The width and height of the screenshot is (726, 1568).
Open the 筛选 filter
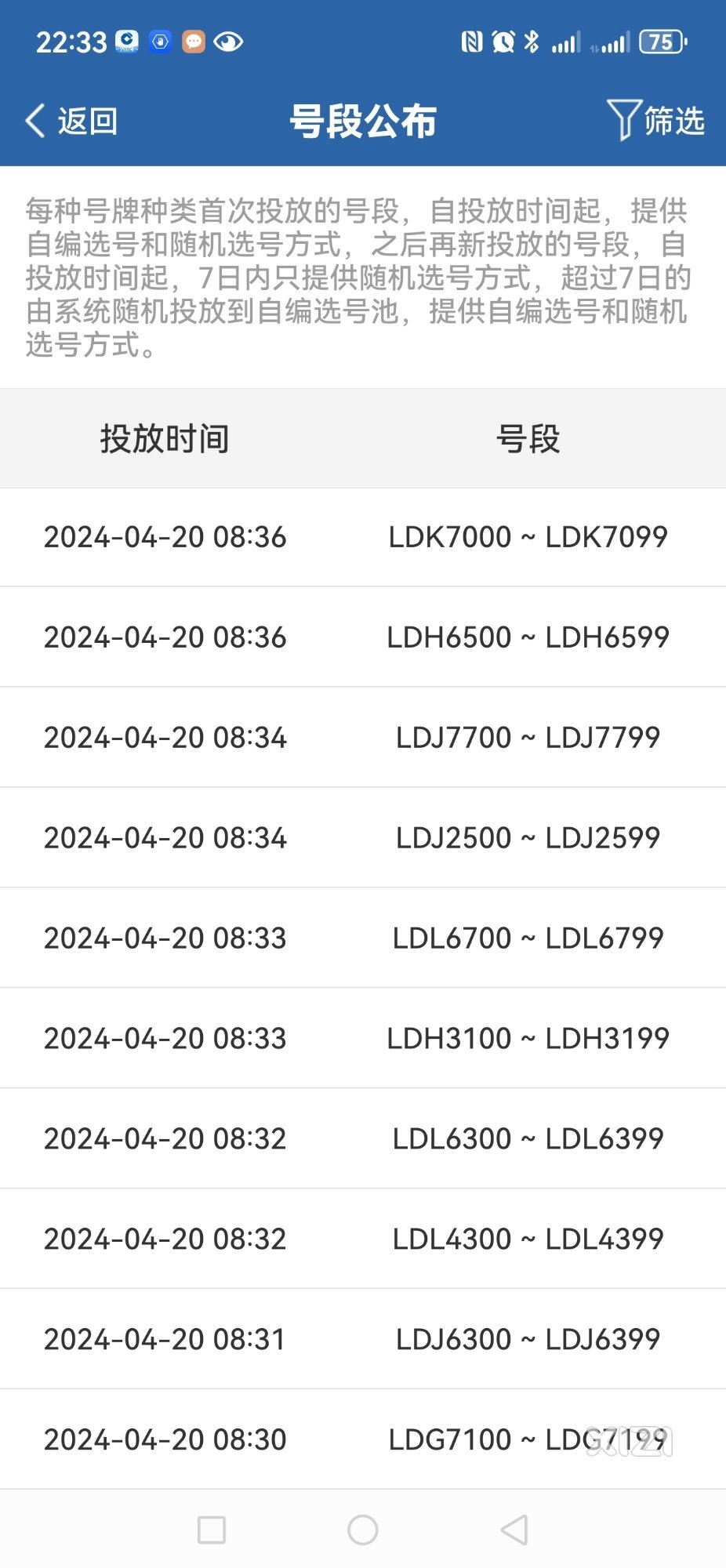(x=655, y=121)
